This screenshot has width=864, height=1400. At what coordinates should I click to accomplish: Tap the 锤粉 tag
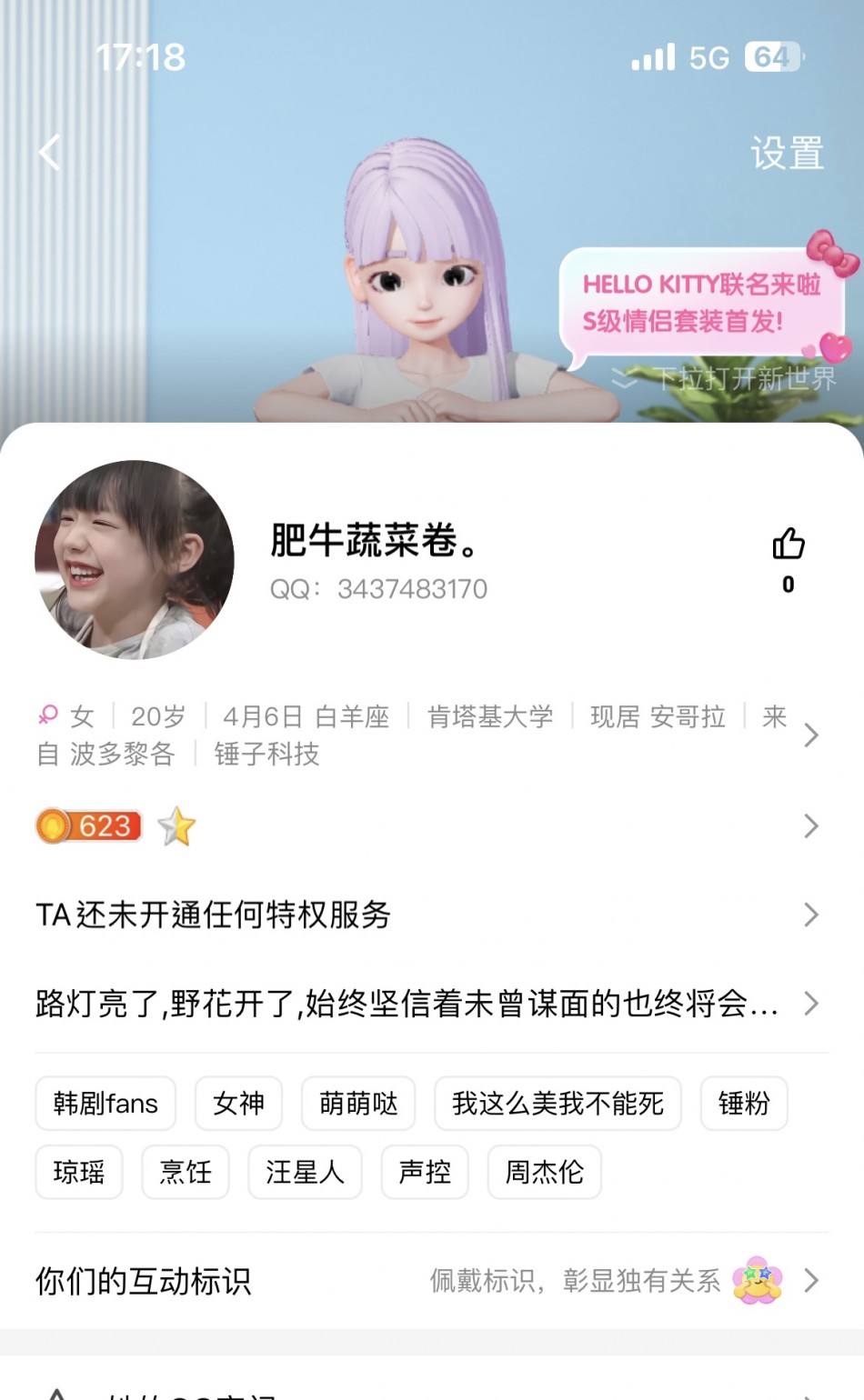(744, 1104)
